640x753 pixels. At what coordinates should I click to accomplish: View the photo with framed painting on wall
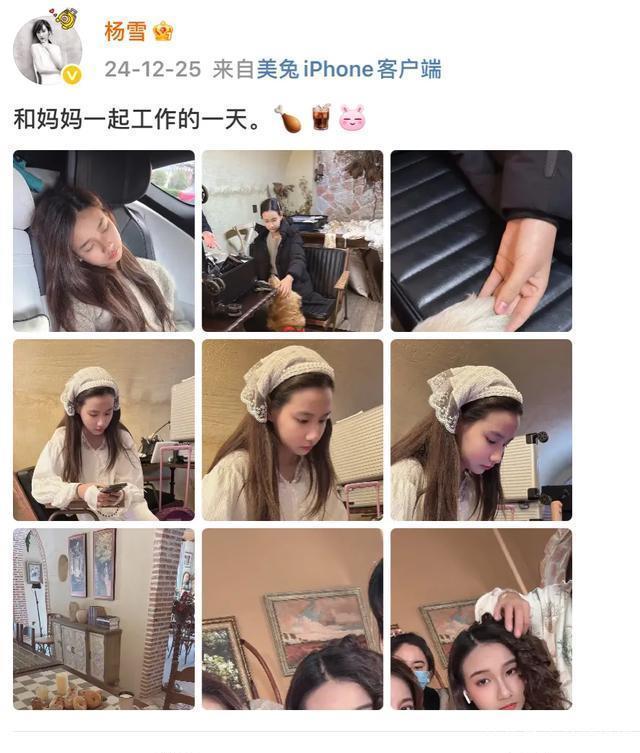[292, 618]
